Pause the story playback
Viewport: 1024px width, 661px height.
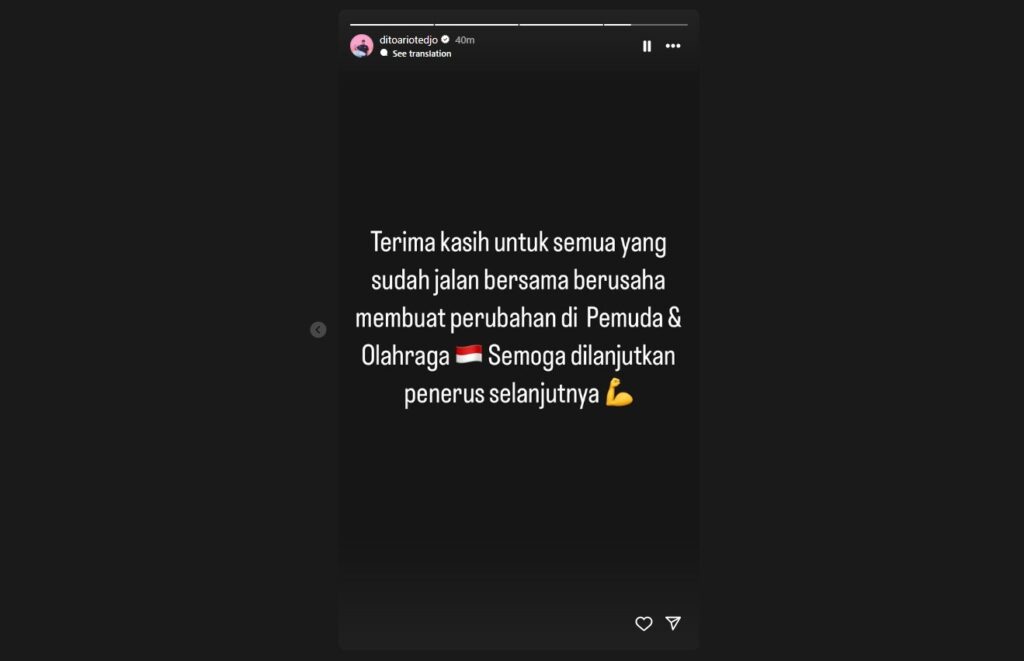tap(647, 46)
